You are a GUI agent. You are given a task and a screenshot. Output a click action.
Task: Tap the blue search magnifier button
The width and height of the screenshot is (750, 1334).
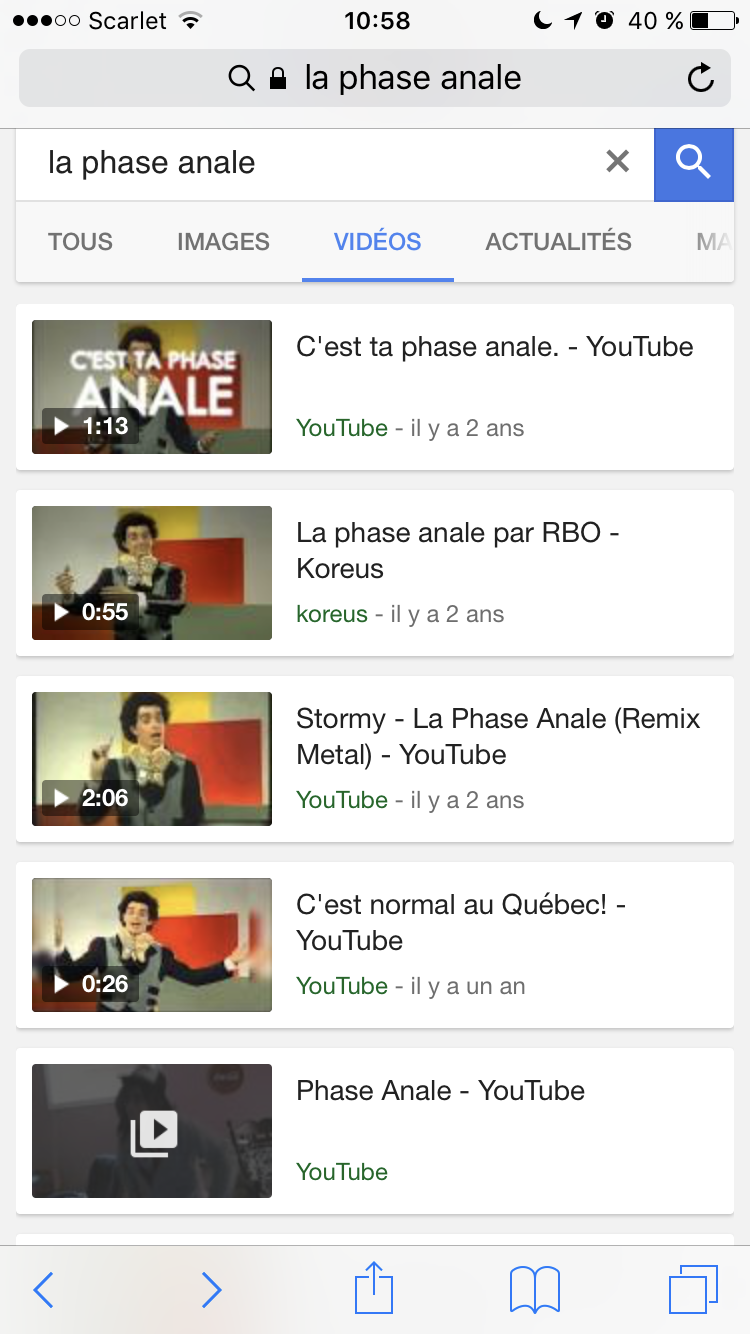click(x=693, y=161)
